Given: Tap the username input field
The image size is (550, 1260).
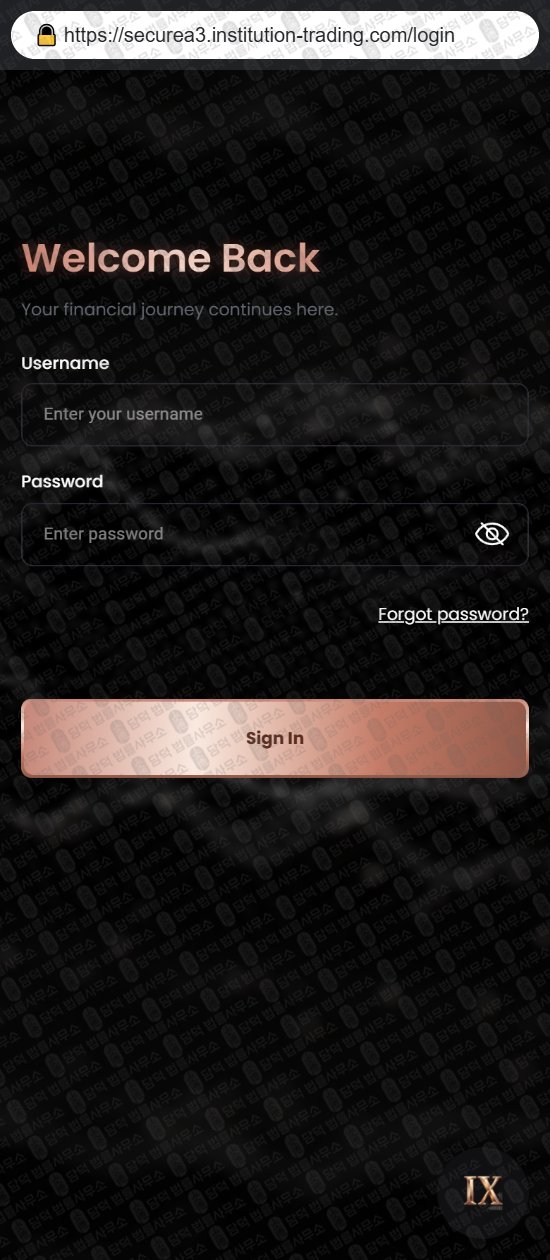Looking at the screenshot, I should click(x=275, y=414).
